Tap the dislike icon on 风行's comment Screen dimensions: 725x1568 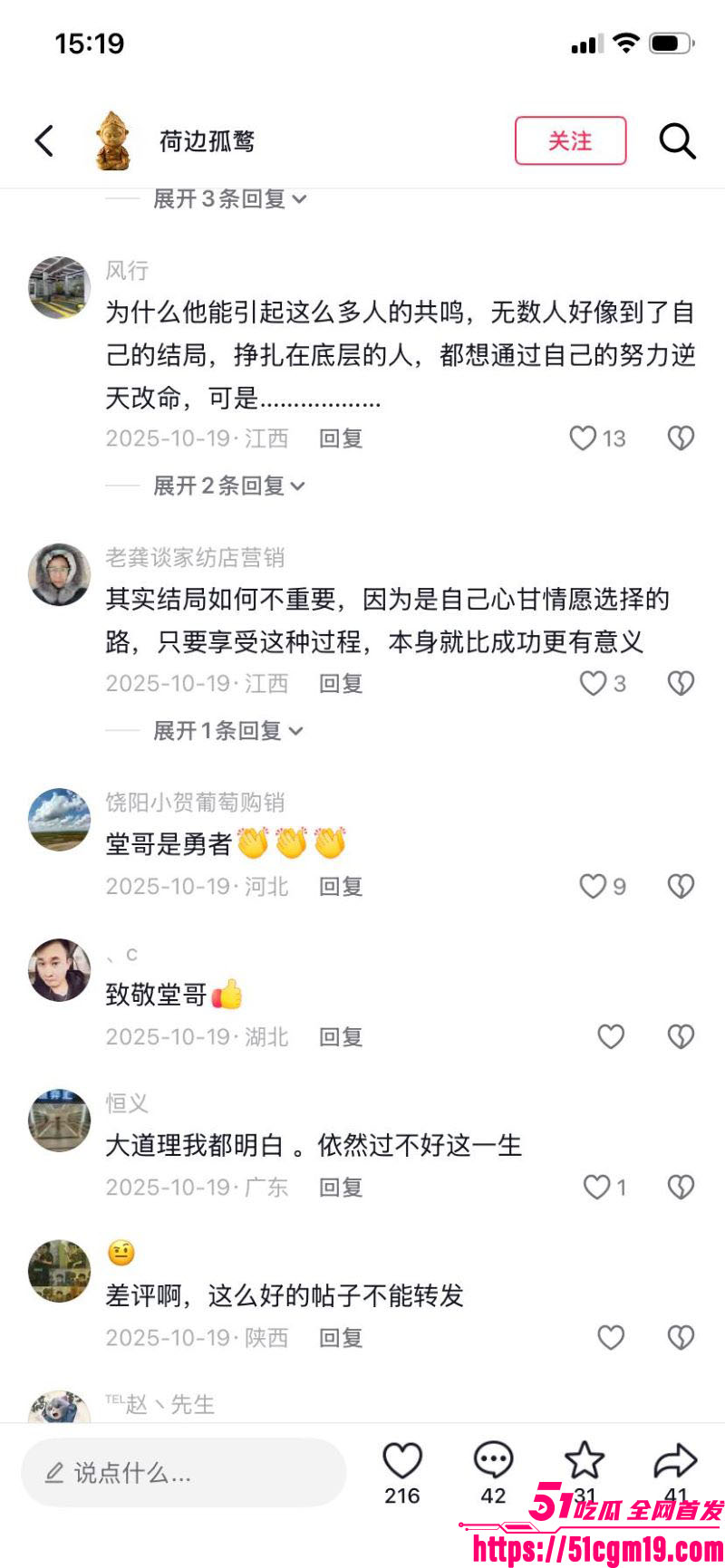[x=681, y=438]
